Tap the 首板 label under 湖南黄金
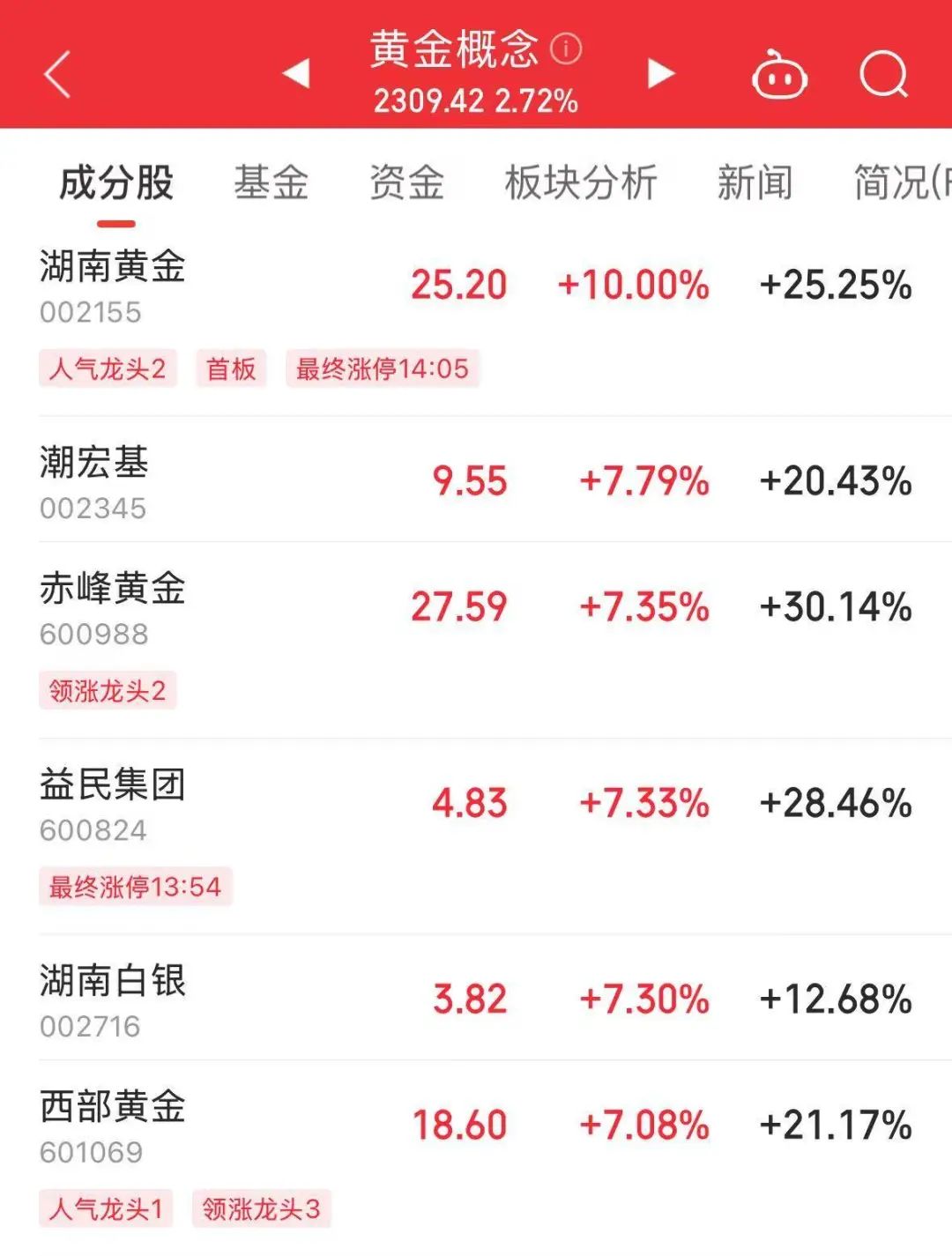This screenshot has width=952, height=1256. pyautogui.click(x=230, y=368)
